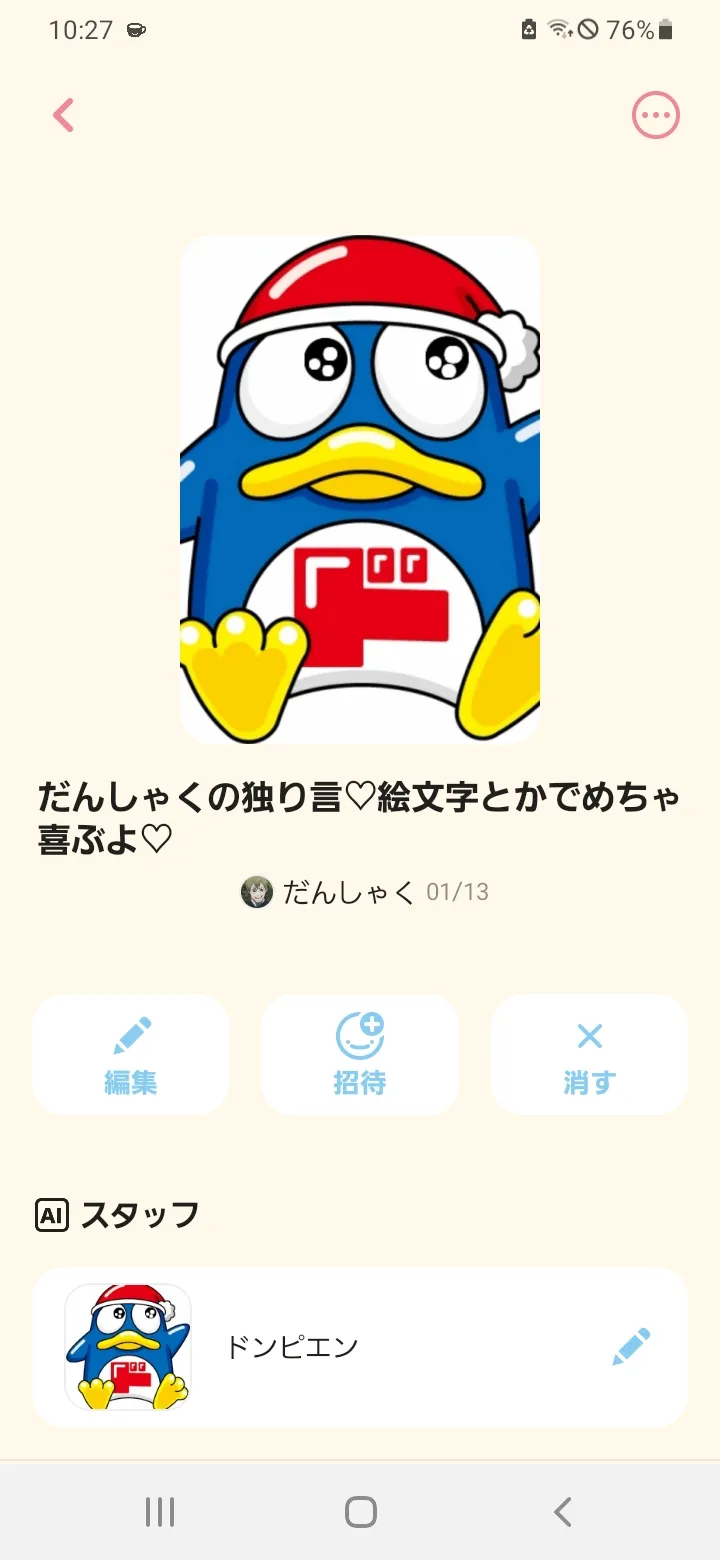Open the more options menu
This screenshot has width=720, height=1560.
[x=655, y=116]
